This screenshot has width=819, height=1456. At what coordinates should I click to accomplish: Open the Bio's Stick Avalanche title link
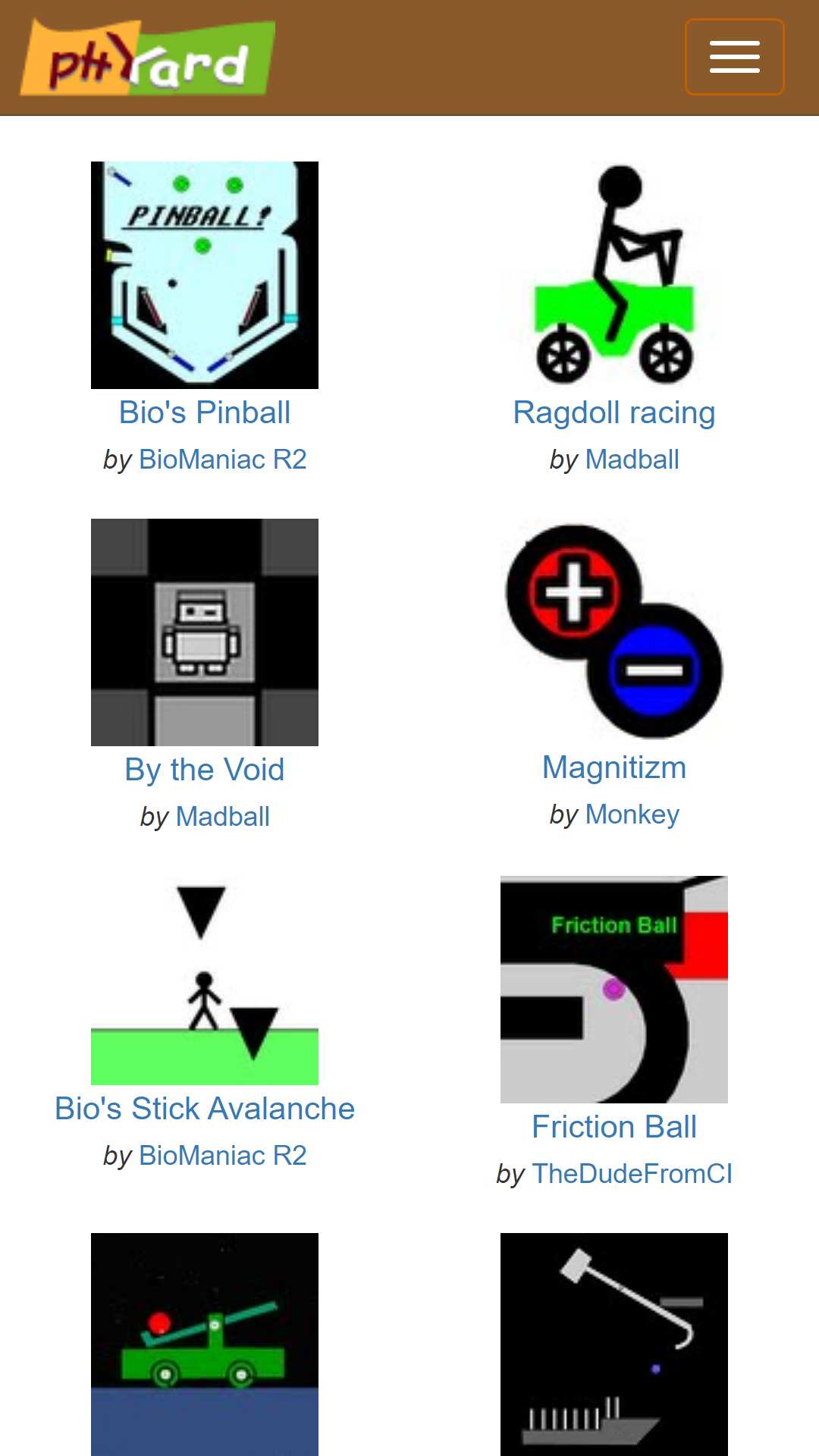point(205,1109)
